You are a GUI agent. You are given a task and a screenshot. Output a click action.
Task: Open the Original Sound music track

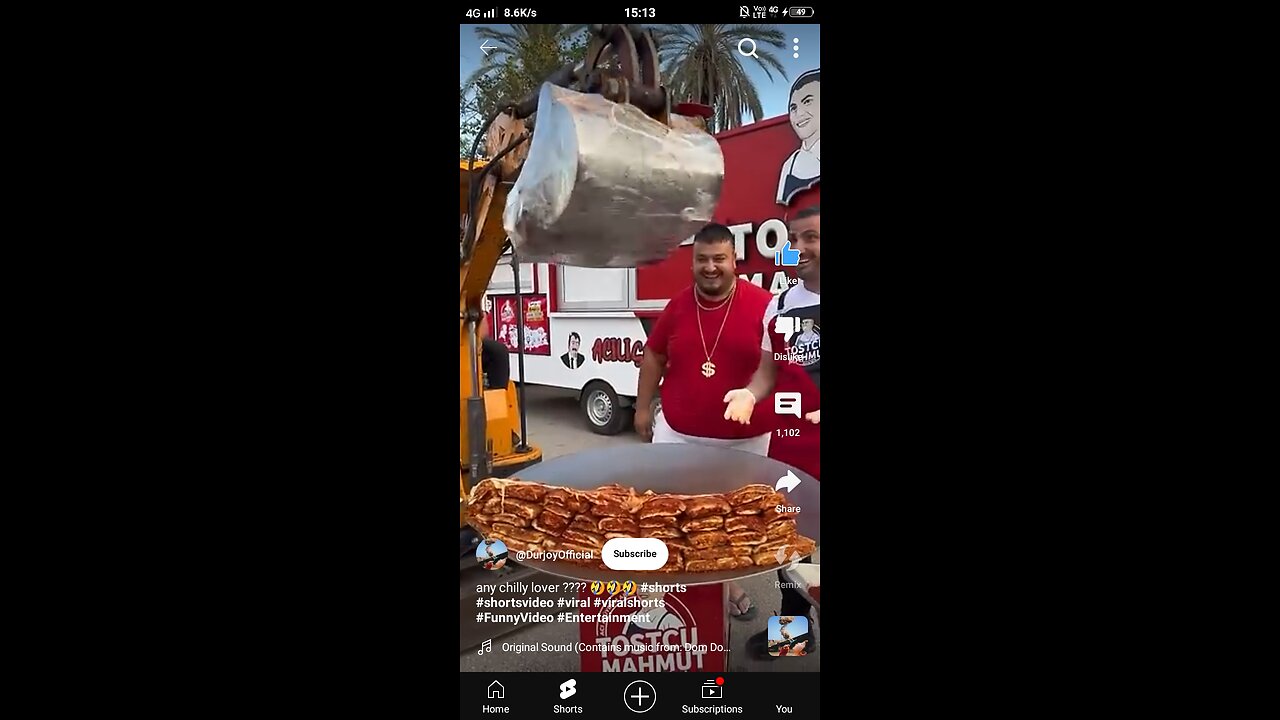pyautogui.click(x=614, y=647)
